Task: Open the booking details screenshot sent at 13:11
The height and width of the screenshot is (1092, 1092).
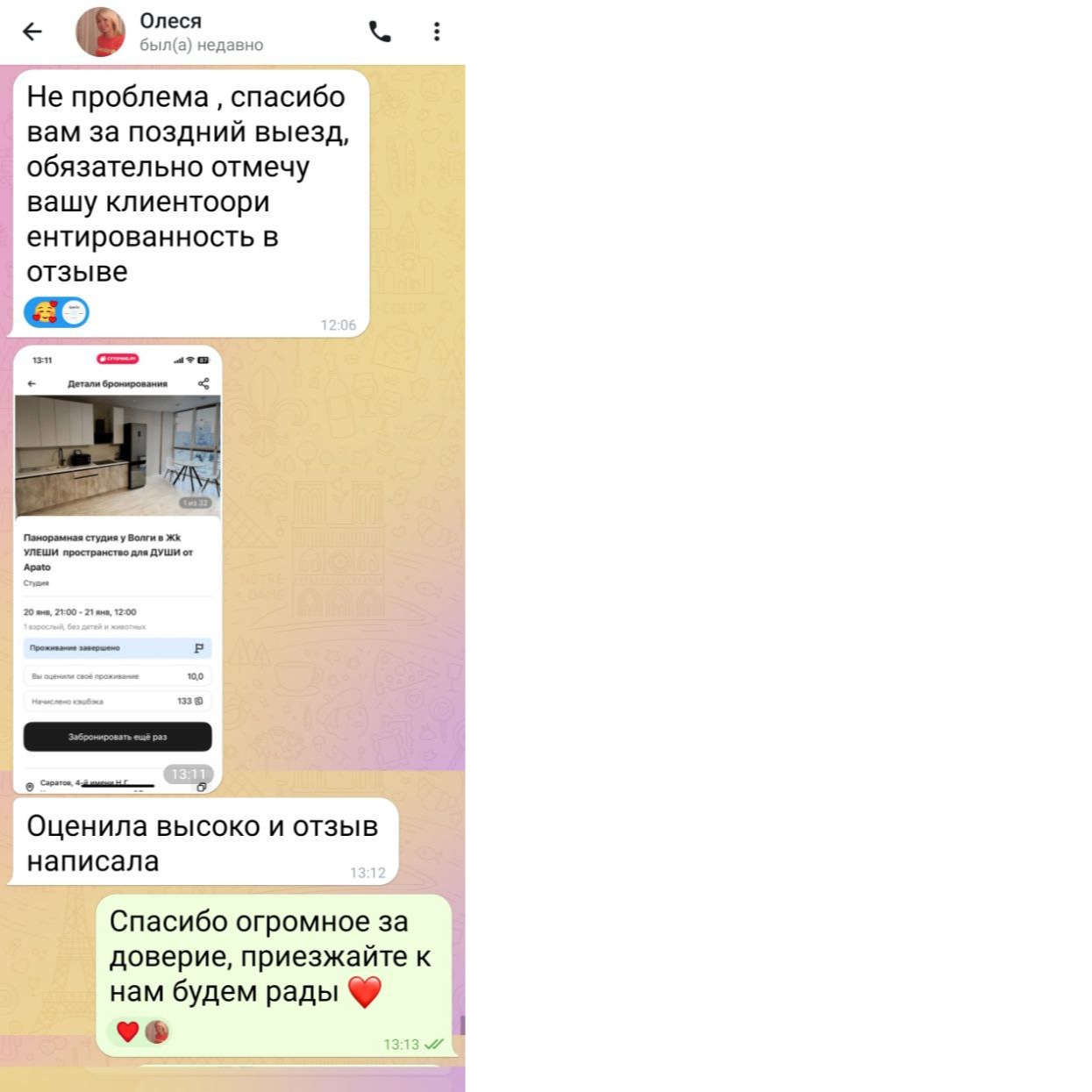Action: coord(118,570)
